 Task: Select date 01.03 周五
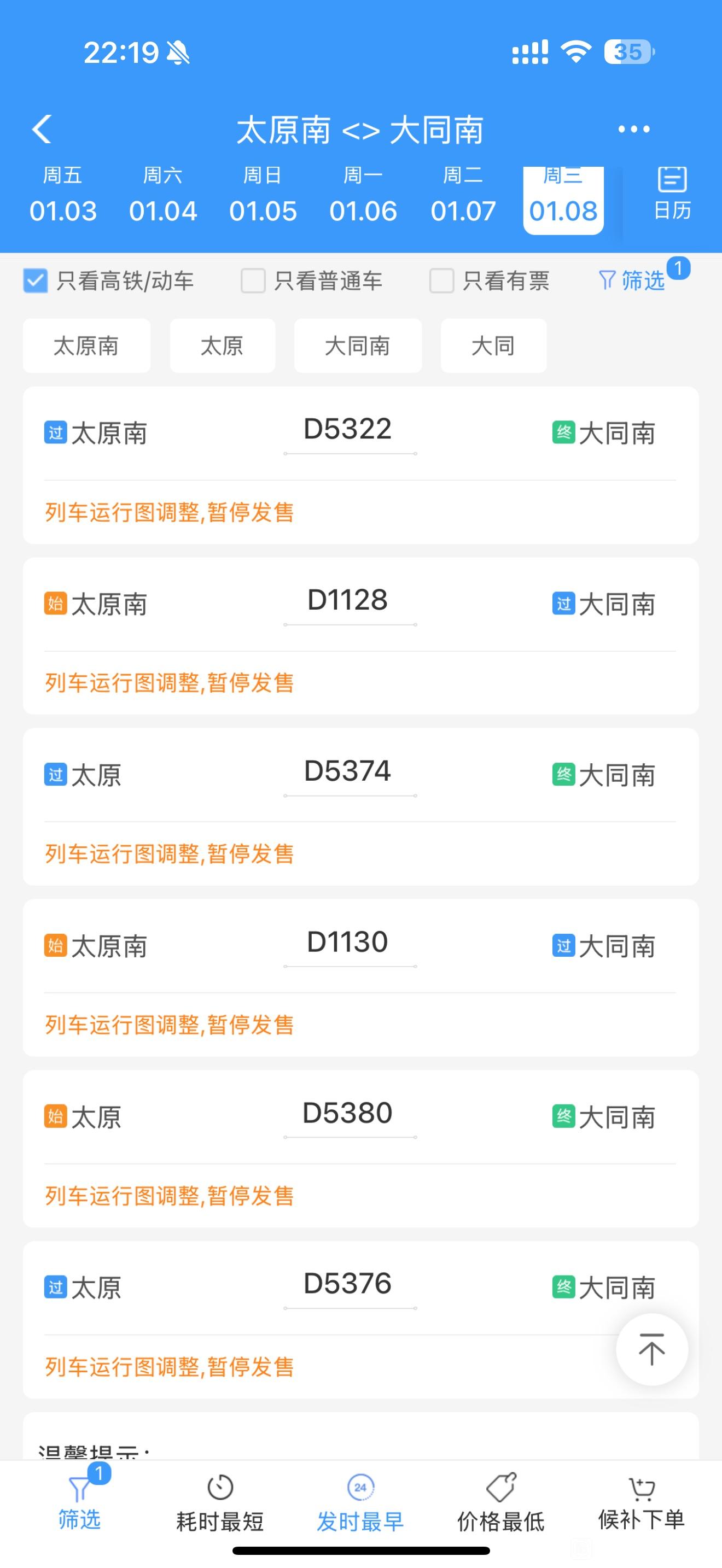[x=63, y=195]
